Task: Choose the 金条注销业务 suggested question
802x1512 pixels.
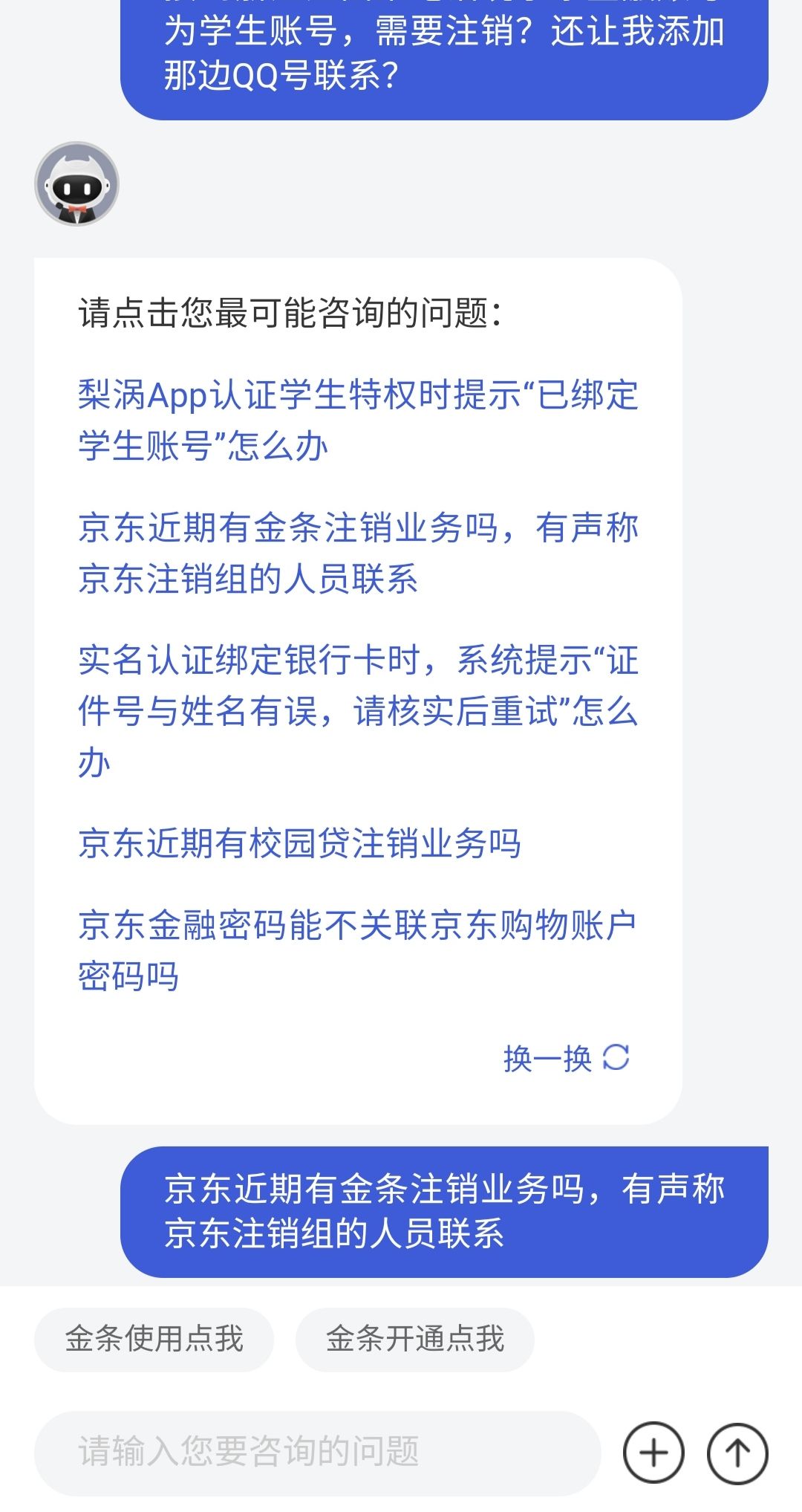Action: (358, 553)
